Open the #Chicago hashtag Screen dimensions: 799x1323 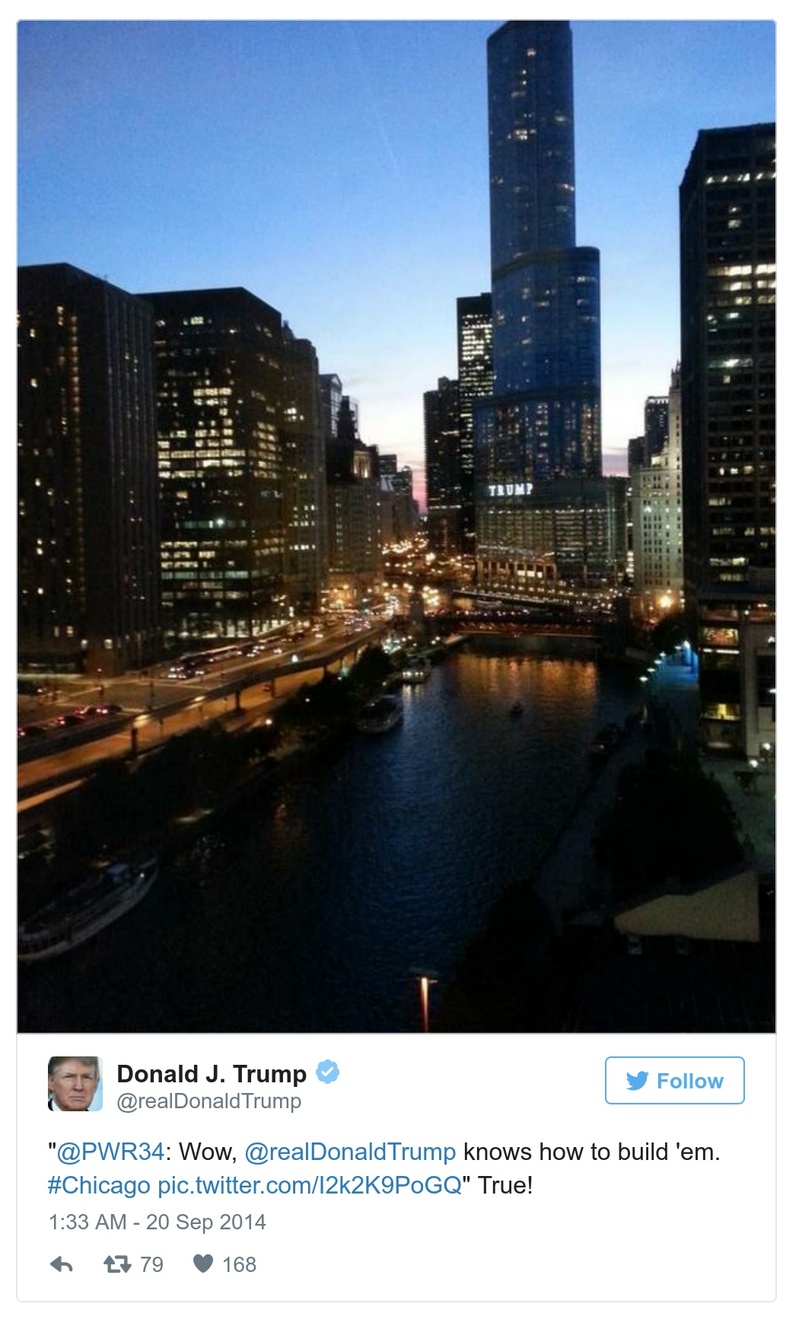click(x=99, y=1185)
